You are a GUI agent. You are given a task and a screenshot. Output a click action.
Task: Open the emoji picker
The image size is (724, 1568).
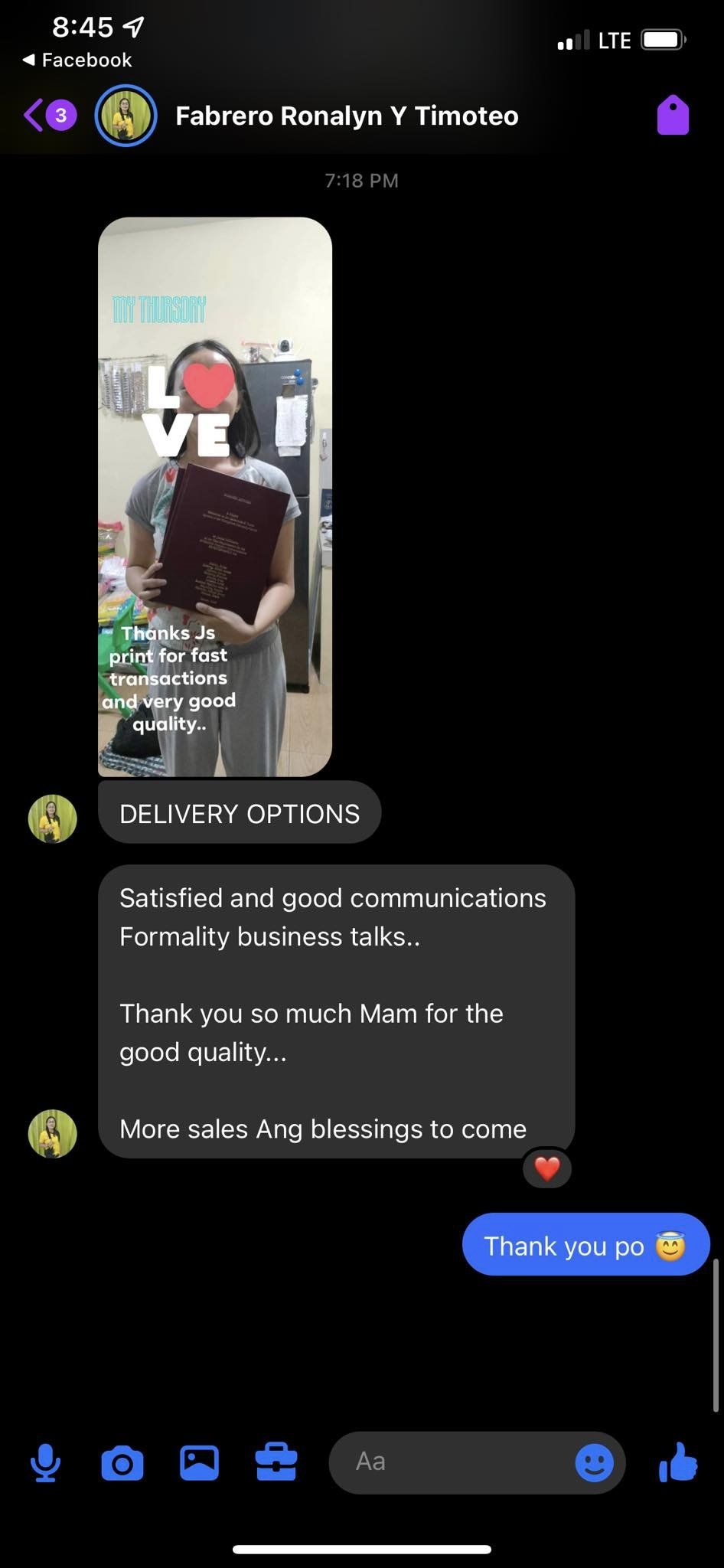click(x=594, y=1463)
